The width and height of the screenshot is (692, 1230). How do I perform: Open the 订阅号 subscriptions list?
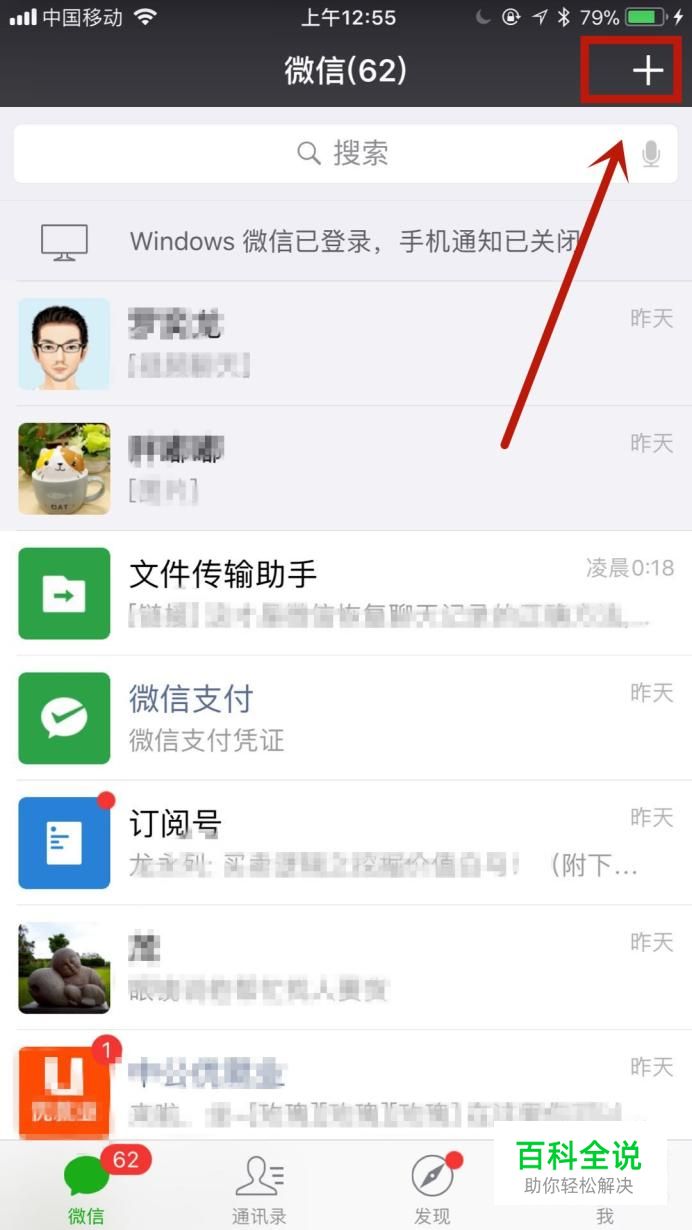[x=345, y=843]
